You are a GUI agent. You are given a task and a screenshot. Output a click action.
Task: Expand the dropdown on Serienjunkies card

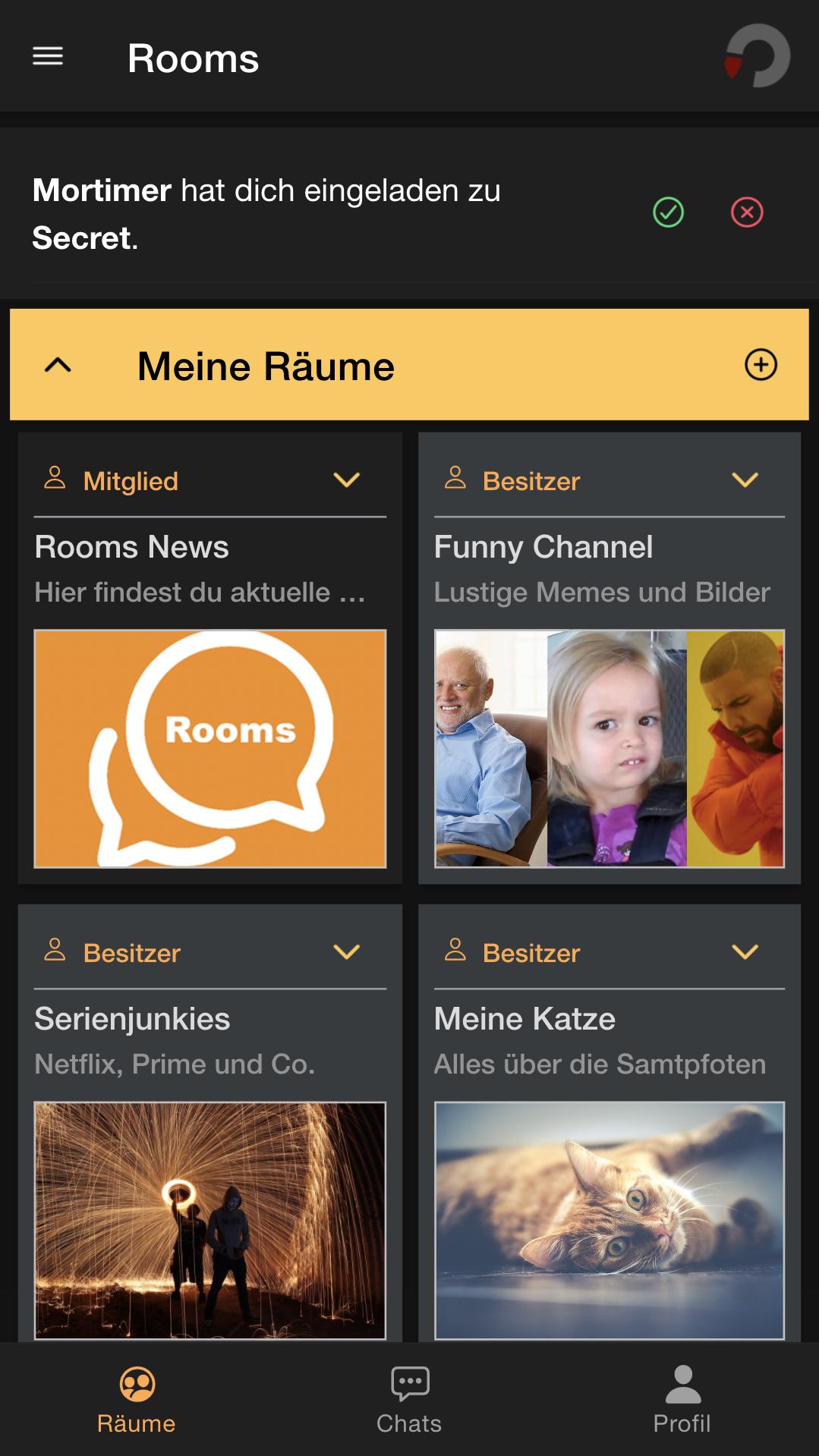point(346,952)
